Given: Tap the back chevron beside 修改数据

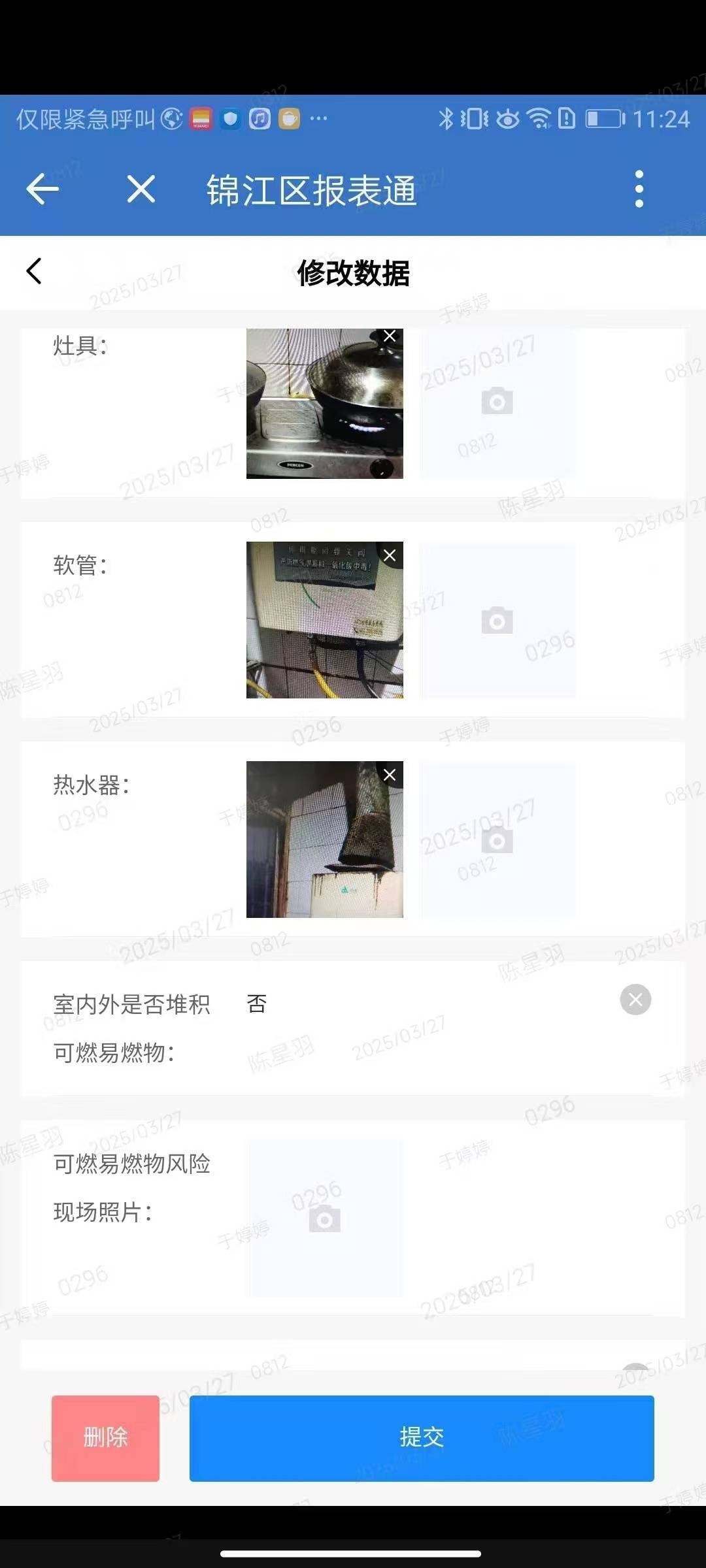Looking at the screenshot, I should click(x=34, y=271).
